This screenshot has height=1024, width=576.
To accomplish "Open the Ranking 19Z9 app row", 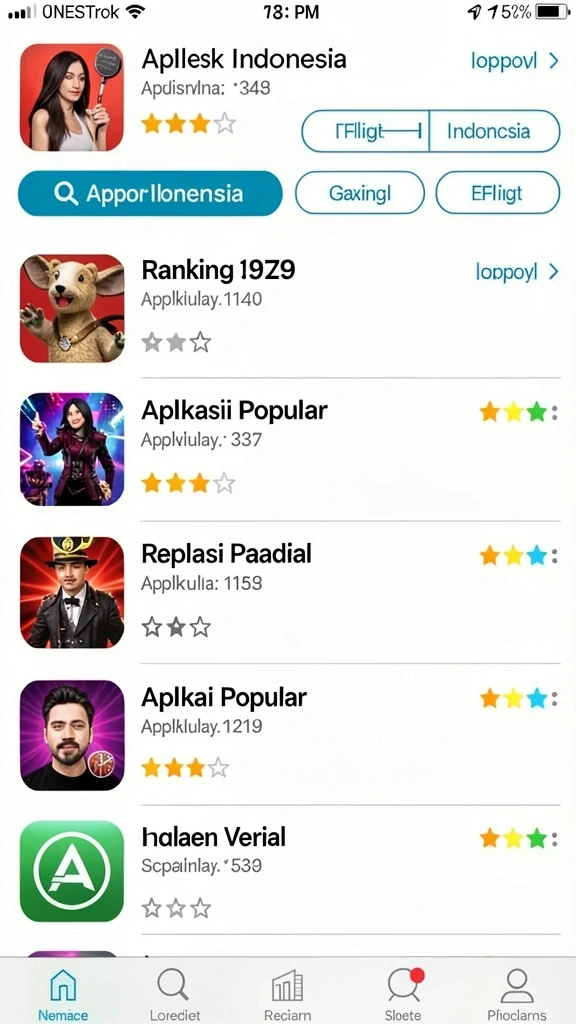I will pyautogui.click(x=287, y=308).
